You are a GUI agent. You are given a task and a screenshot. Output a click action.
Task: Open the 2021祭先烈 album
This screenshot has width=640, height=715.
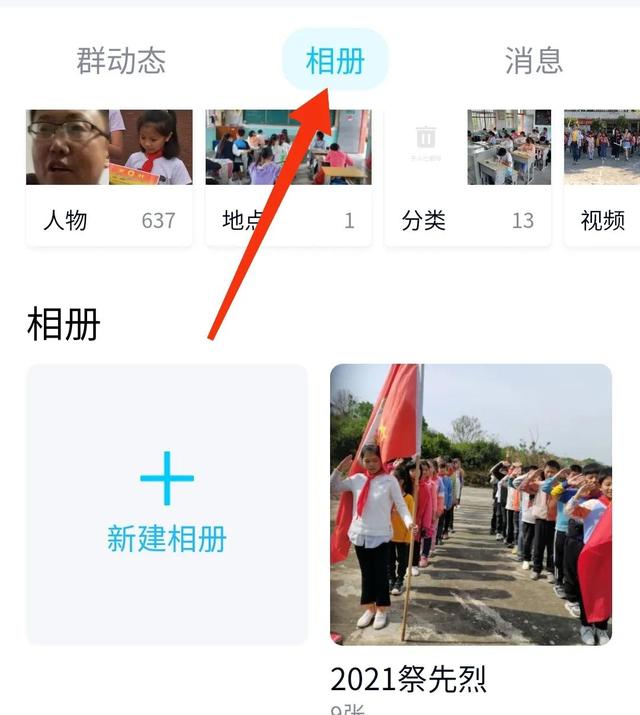click(x=471, y=504)
